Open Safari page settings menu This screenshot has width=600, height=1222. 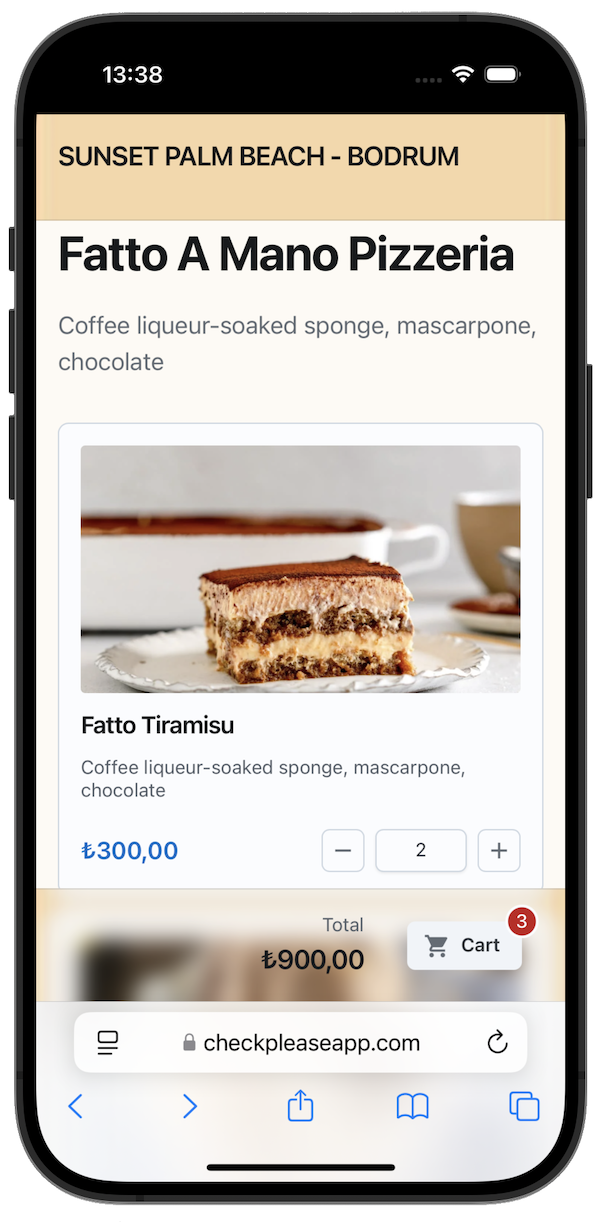pyautogui.click(x=108, y=1043)
